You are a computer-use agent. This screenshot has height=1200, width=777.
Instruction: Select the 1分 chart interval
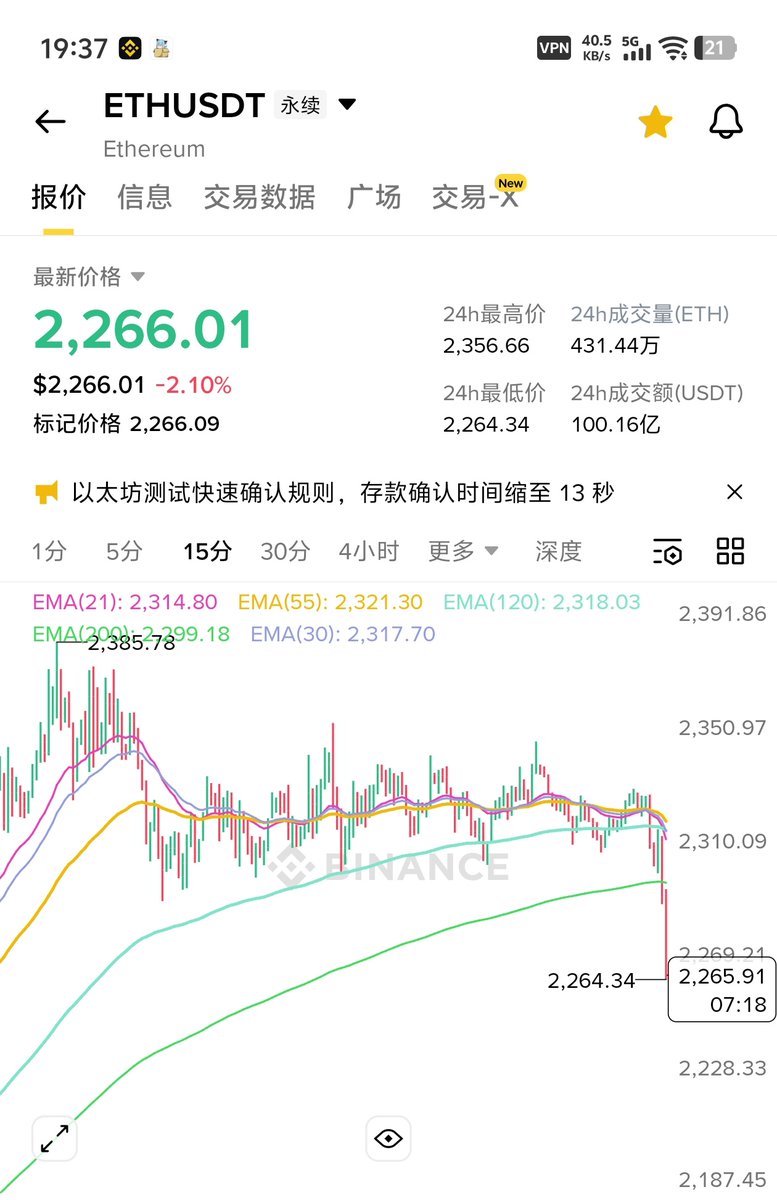(49, 551)
